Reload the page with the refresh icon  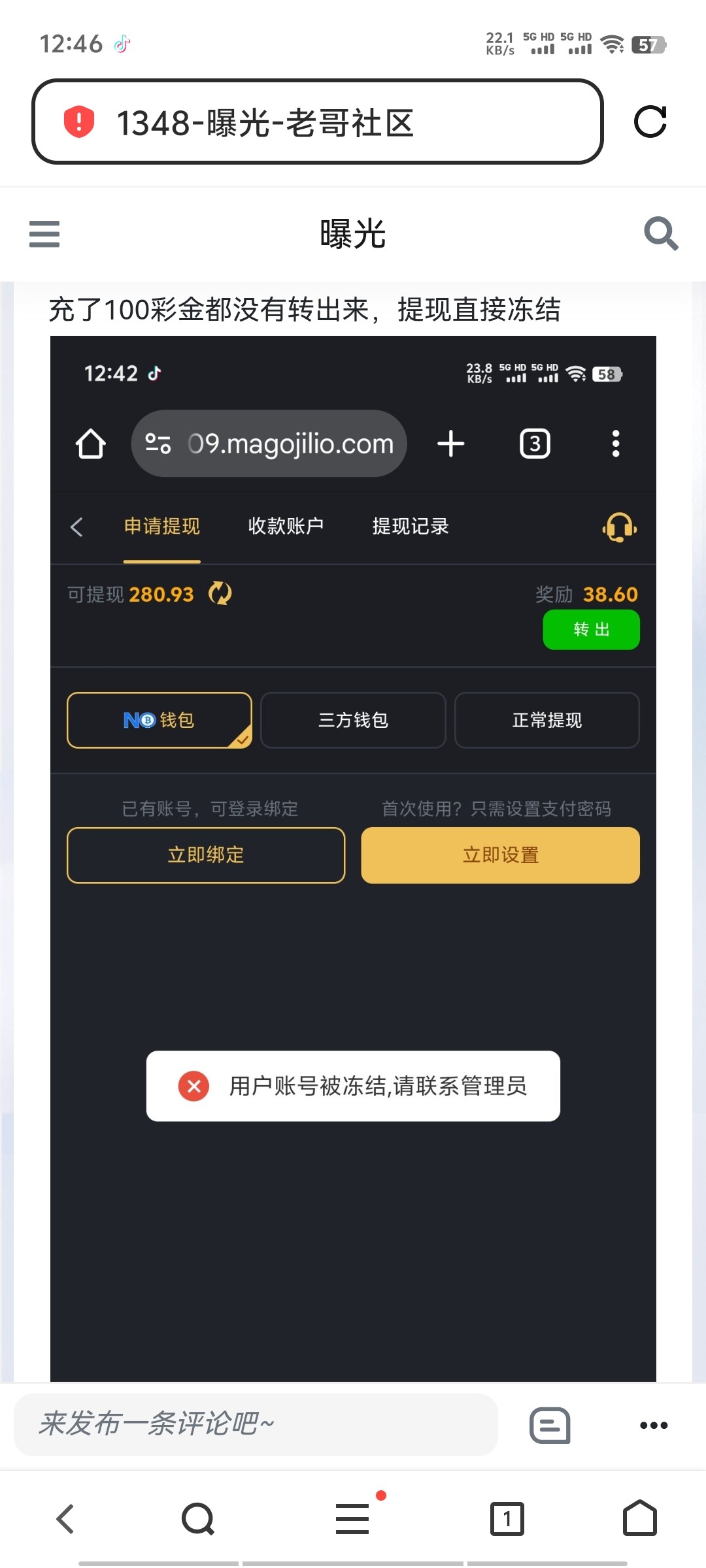pyautogui.click(x=650, y=122)
